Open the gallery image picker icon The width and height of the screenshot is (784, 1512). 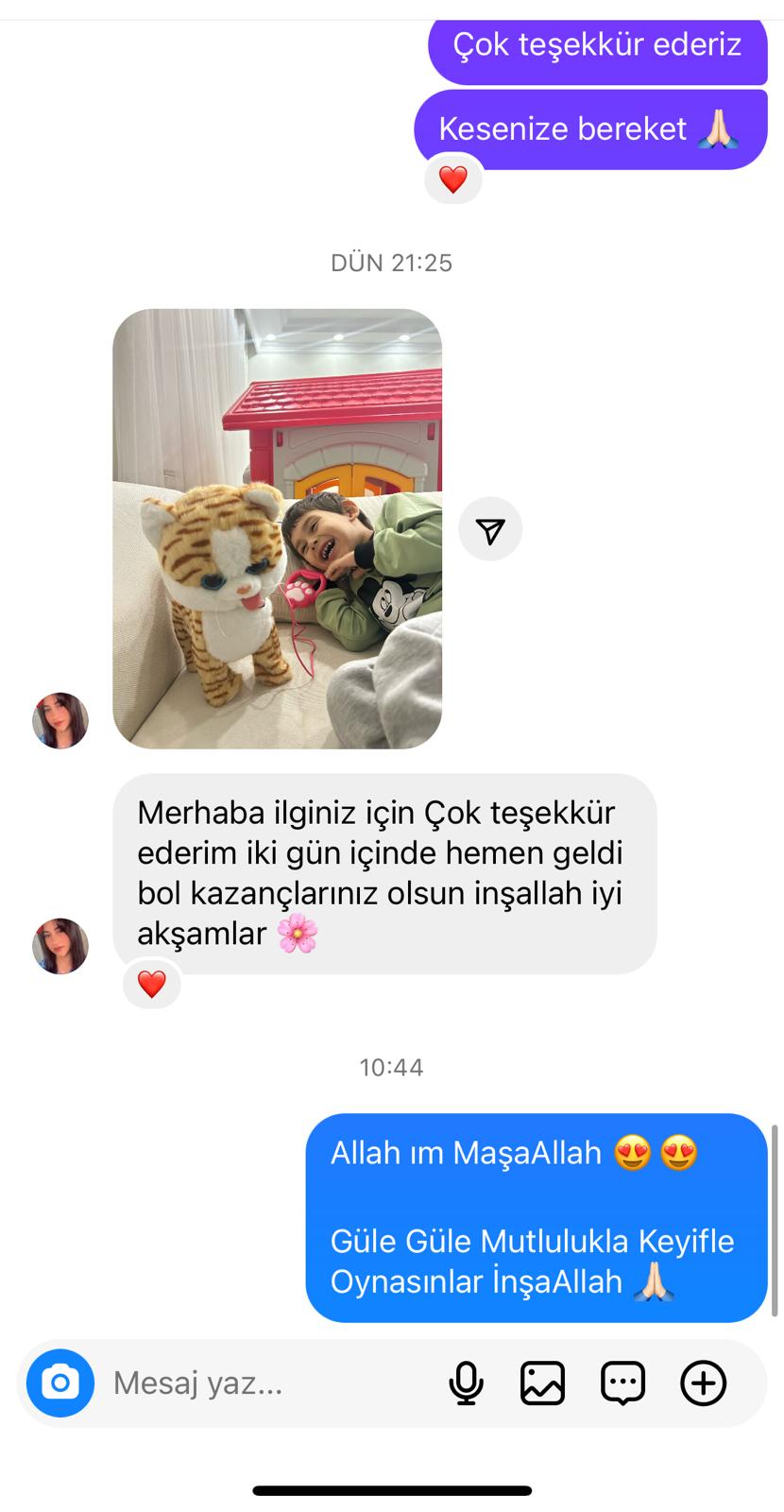(x=543, y=1383)
